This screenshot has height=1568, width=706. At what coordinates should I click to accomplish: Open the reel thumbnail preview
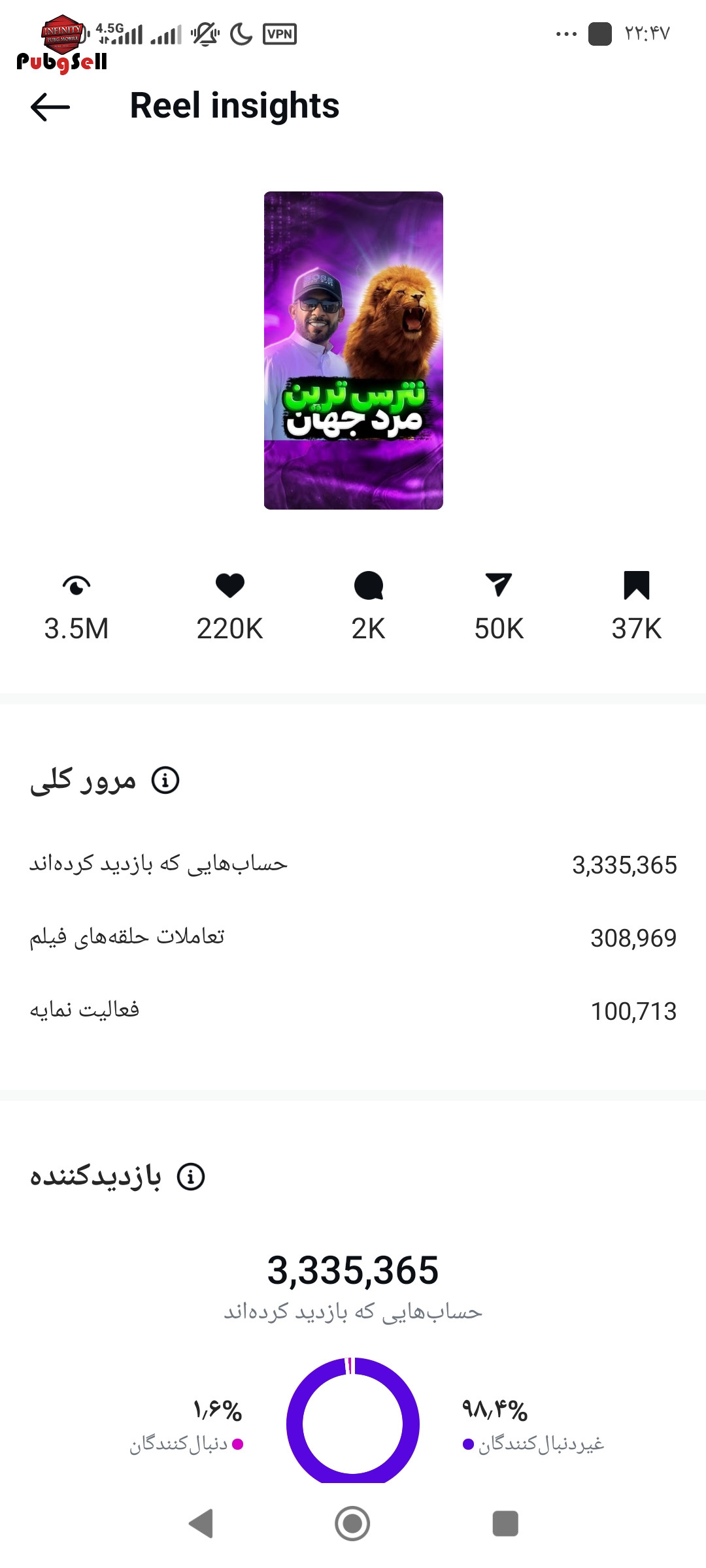tap(354, 350)
